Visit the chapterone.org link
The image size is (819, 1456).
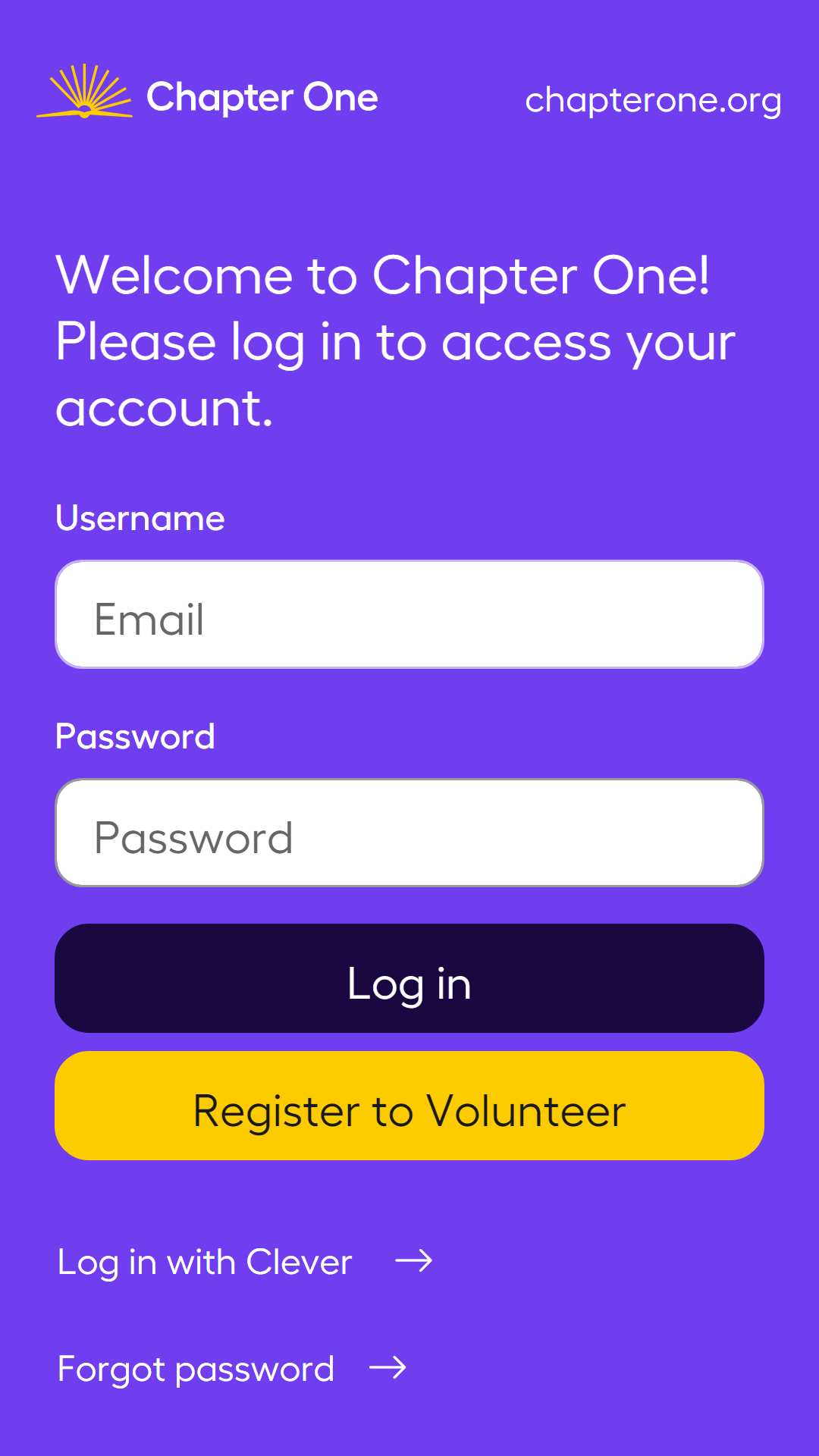pos(653,101)
